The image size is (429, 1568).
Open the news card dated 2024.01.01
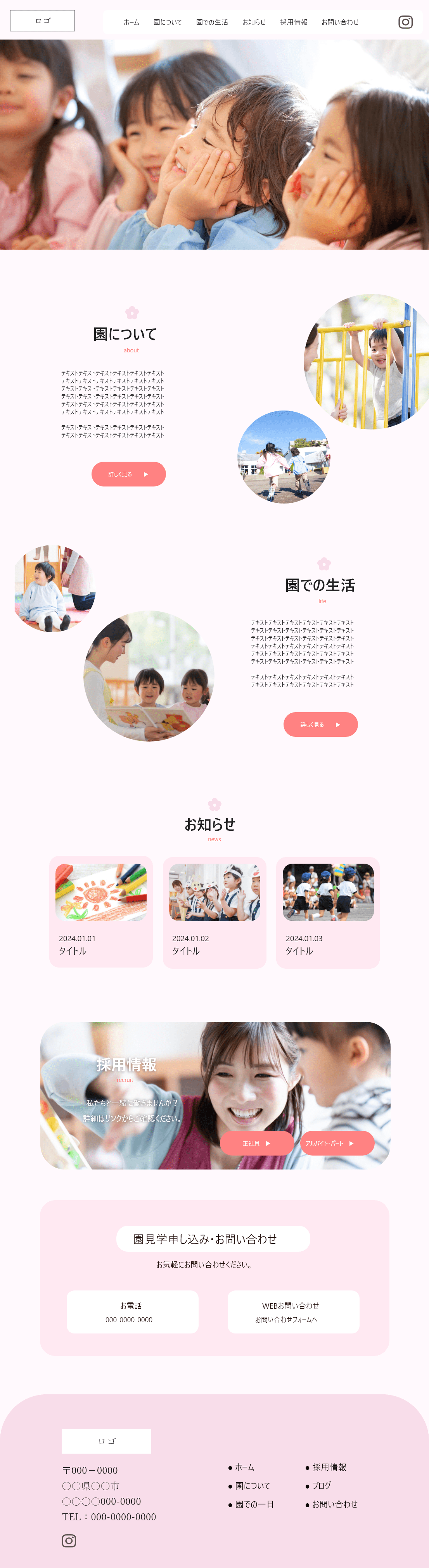click(101, 911)
